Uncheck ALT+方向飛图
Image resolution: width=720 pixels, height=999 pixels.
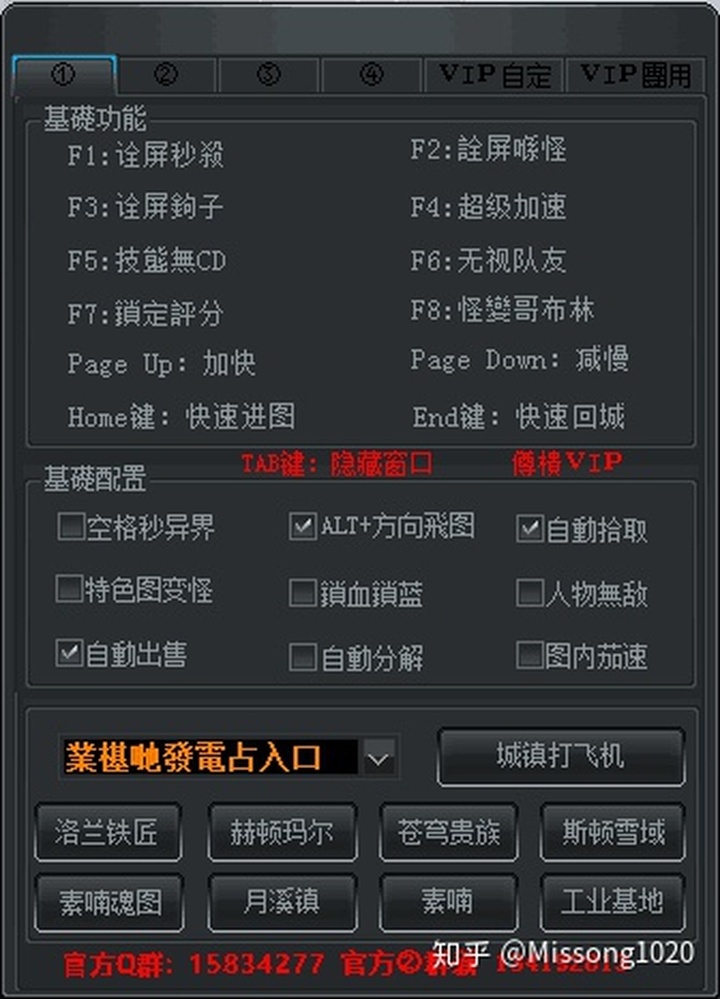(302, 526)
